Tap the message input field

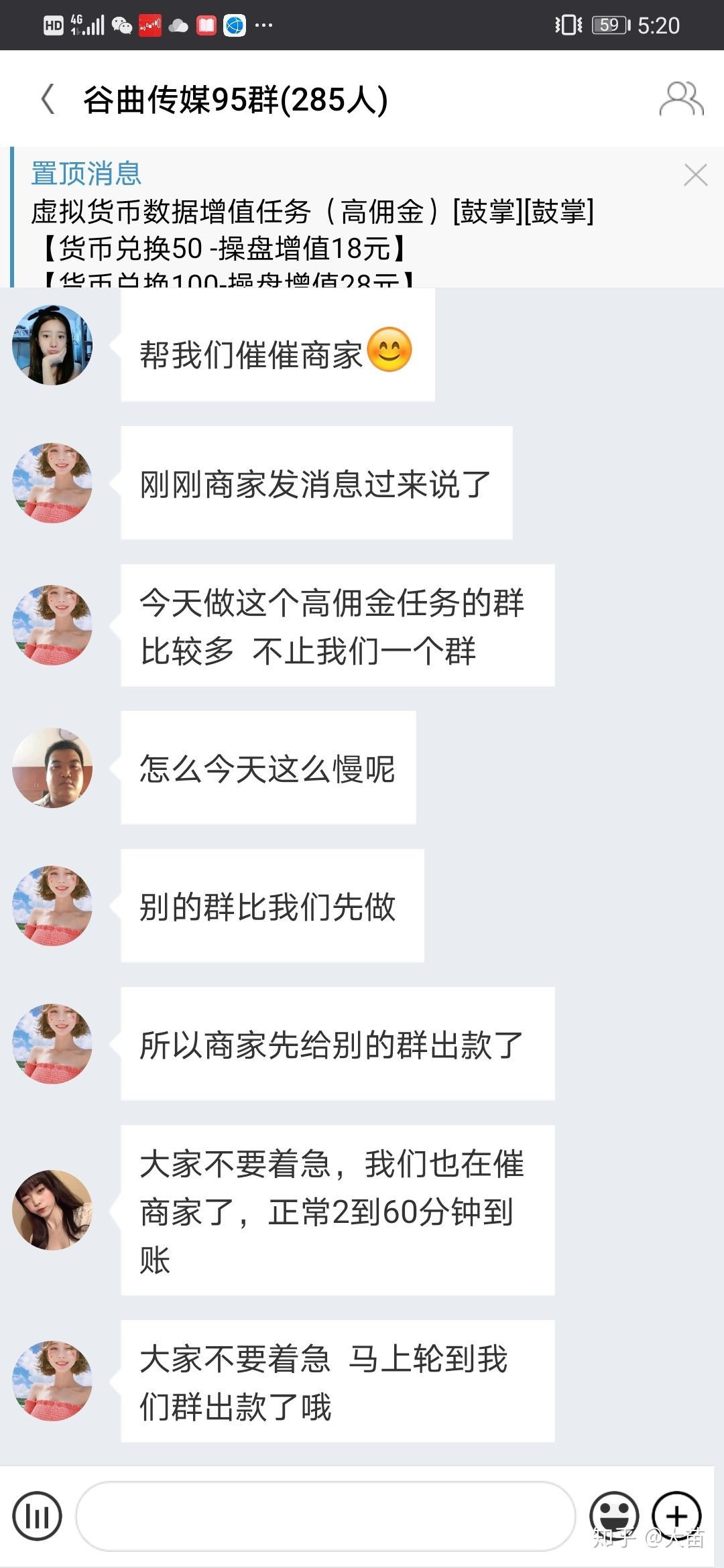click(326, 1516)
